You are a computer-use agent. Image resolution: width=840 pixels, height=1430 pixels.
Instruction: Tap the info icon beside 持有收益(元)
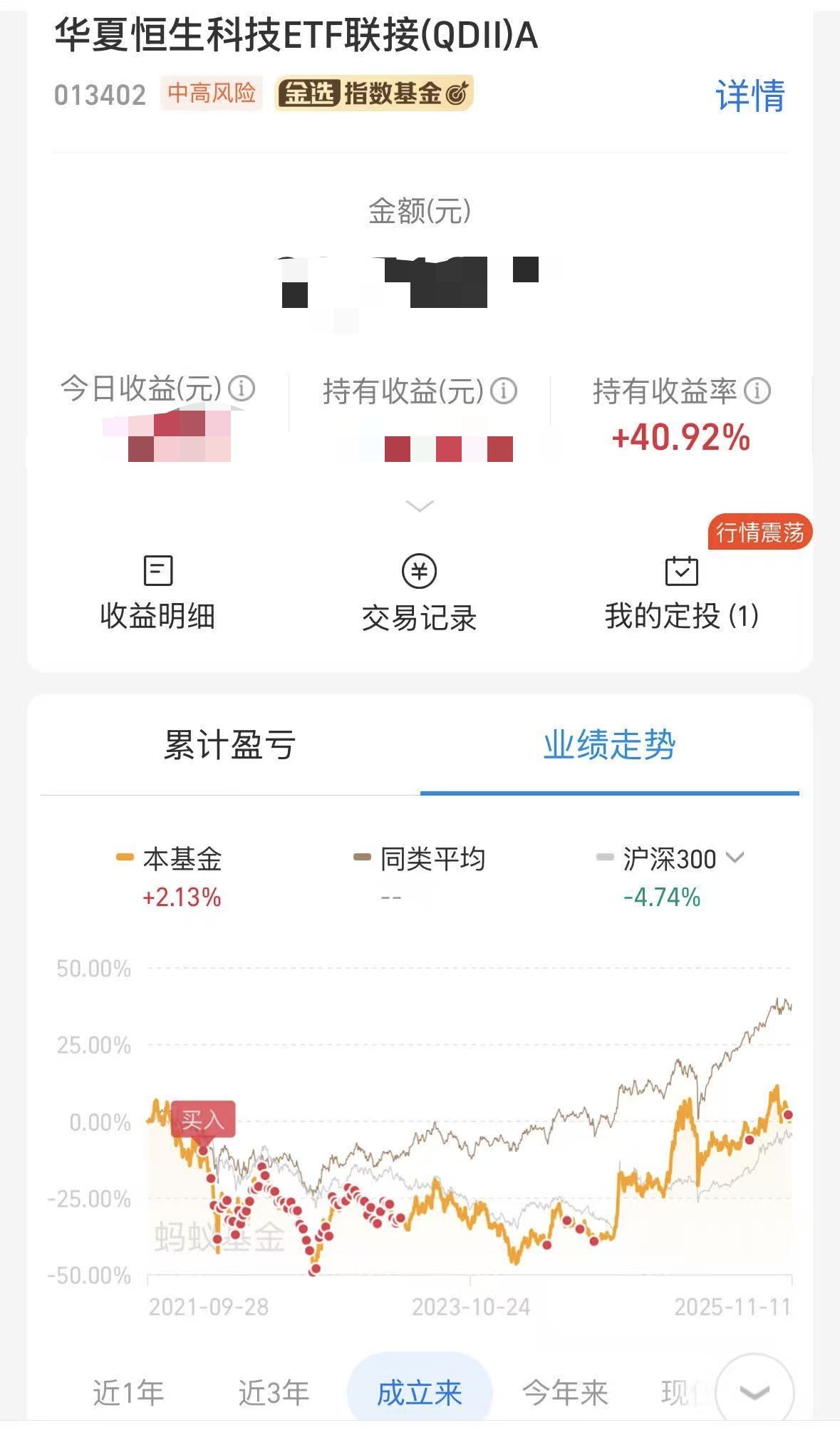point(504,391)
